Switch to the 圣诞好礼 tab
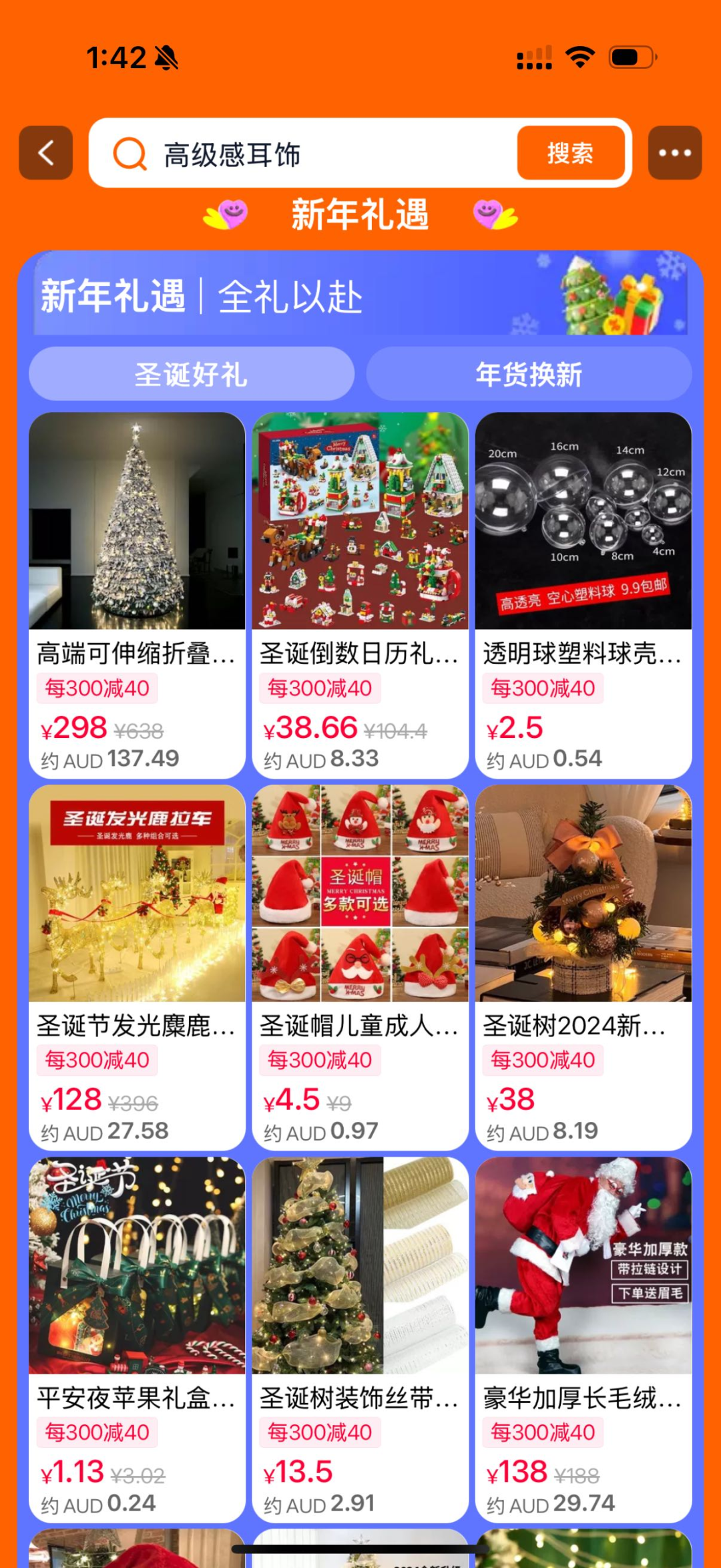Viewport: 721px width, 1568px height. pyautogui.click(x=192, y=374)
